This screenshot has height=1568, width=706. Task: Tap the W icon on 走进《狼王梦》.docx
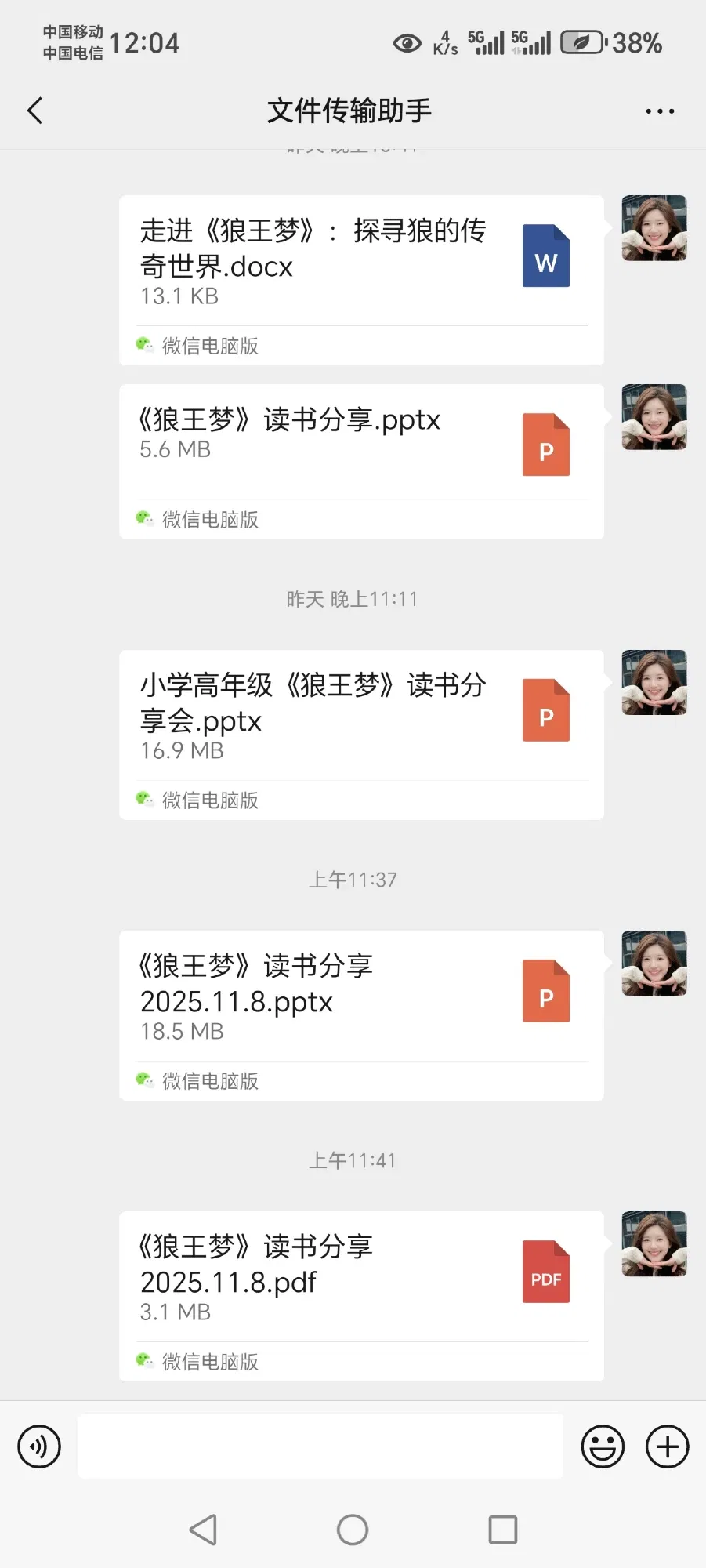[x=545, y=256]
